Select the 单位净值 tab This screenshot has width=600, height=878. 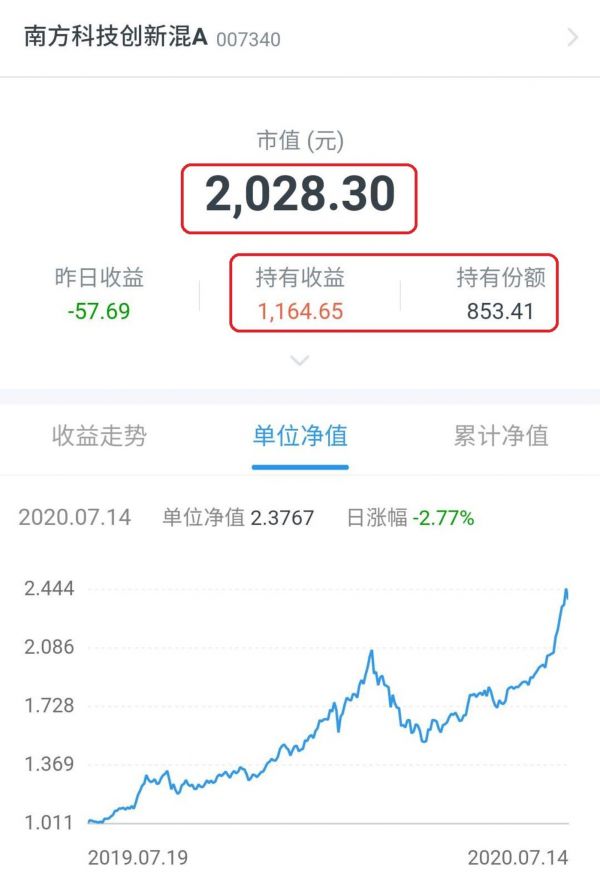[x=300, y=436]
